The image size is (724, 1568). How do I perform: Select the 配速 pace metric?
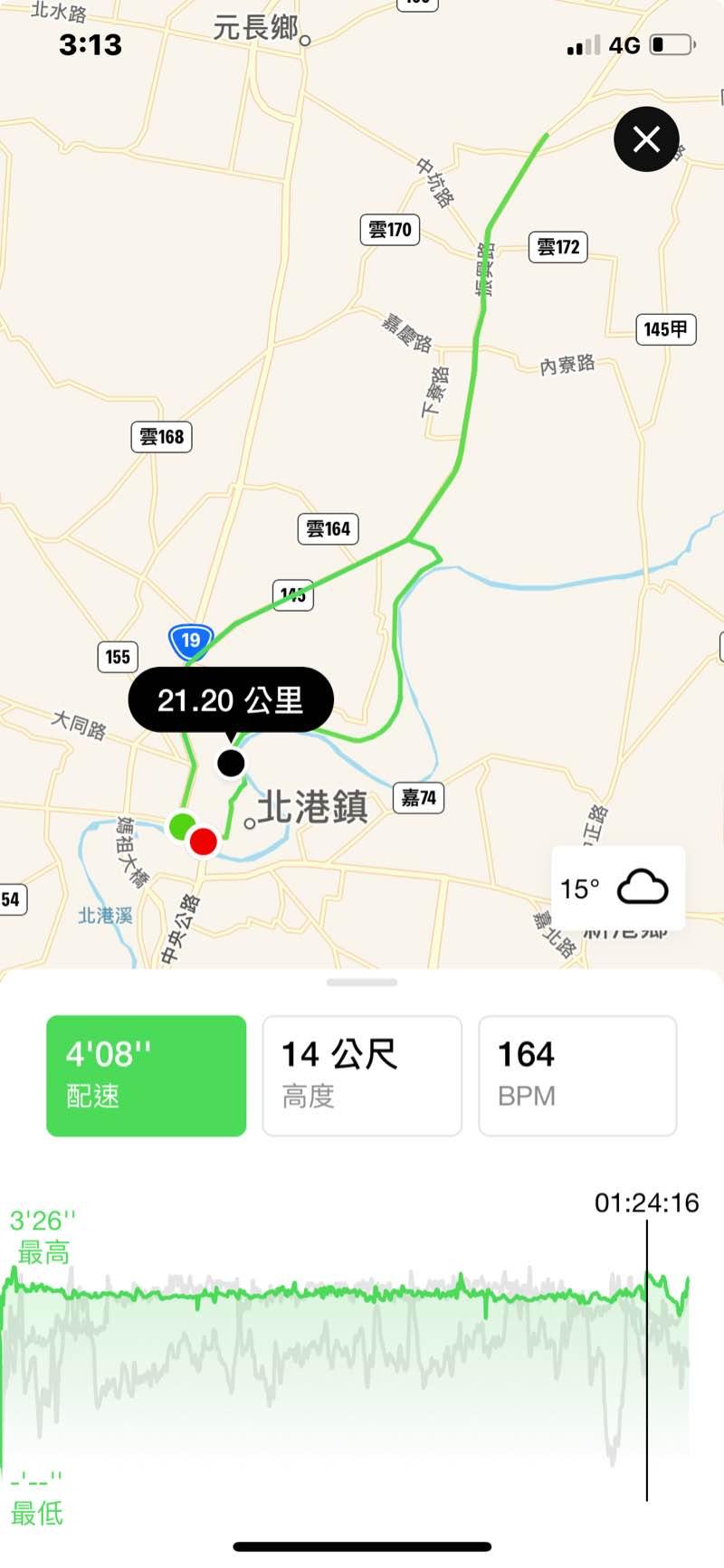point(146,1075)
